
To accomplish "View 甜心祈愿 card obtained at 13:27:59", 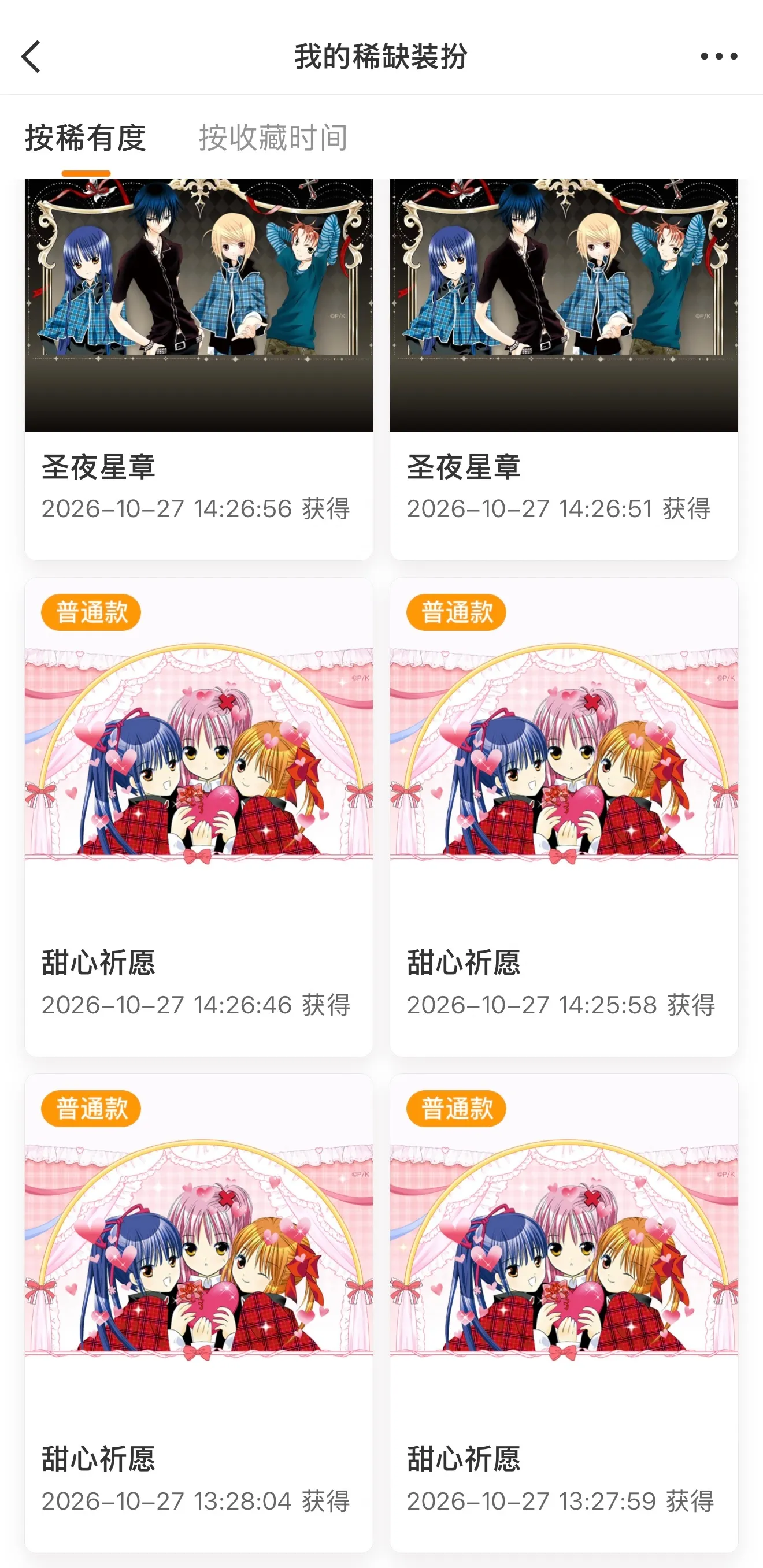I will pyautogui.click(x=564, y=1313).
